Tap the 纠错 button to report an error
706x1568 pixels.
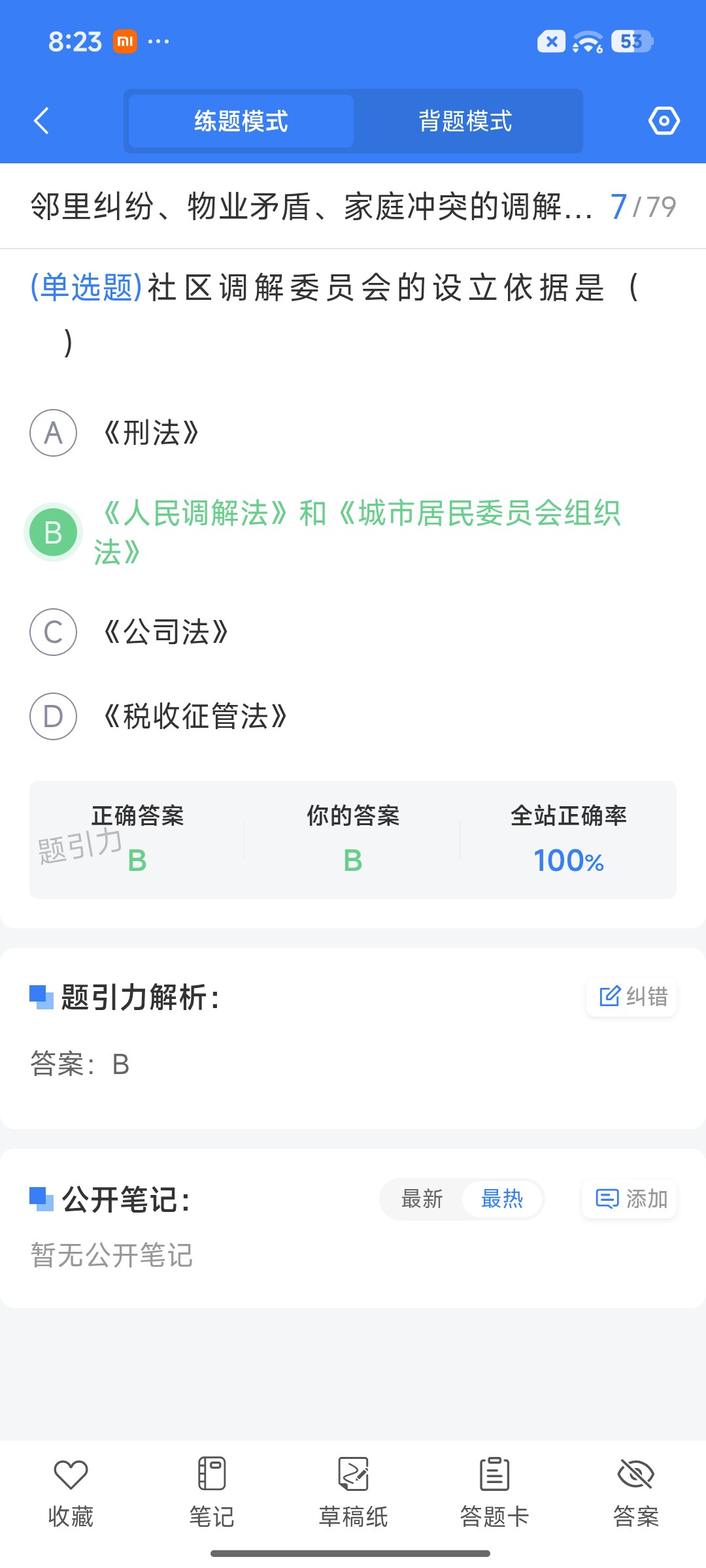click(631, 996)
